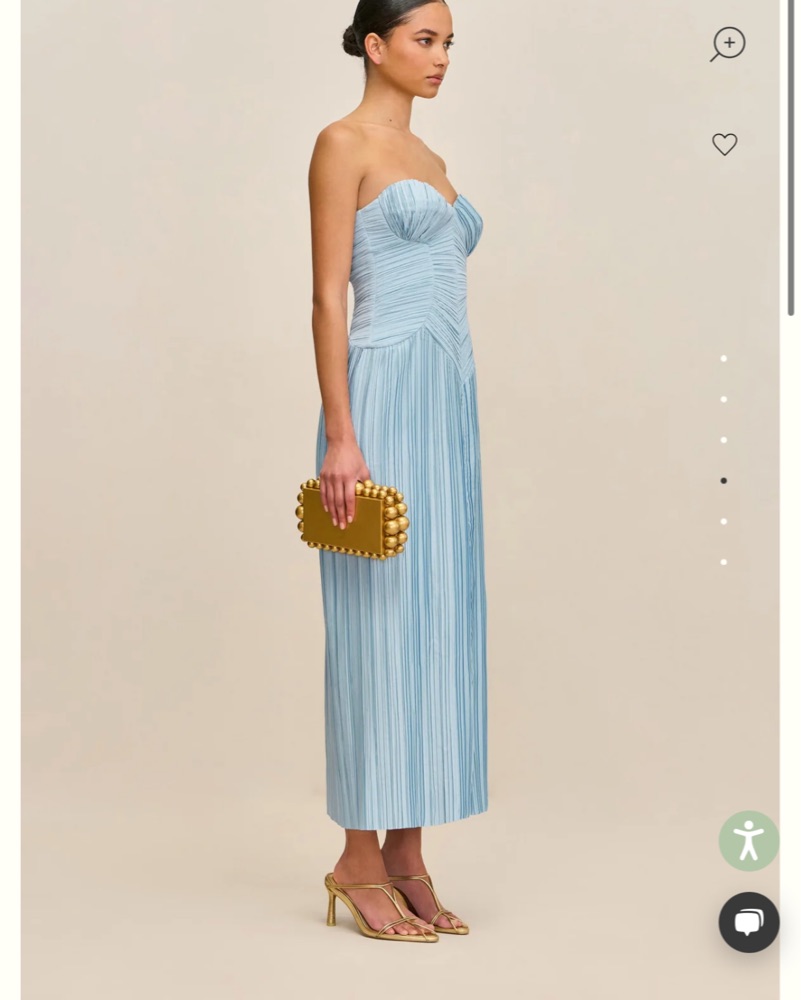This screenshot has height=1000, width=801.
Task: Jump to the first image indicator dot
Action: pyautogui.click(x=724, y=359)
